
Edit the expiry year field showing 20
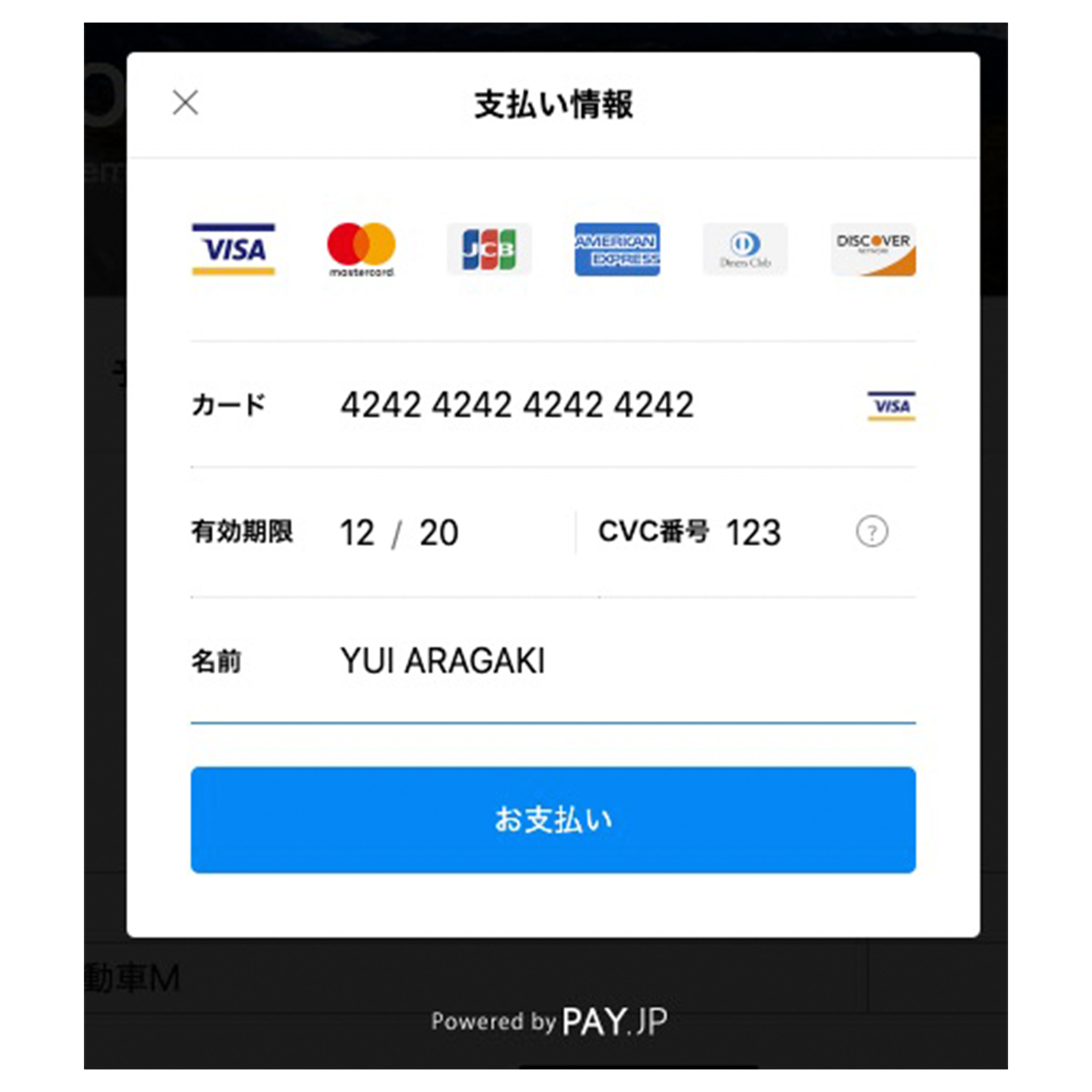click(439, 532)
